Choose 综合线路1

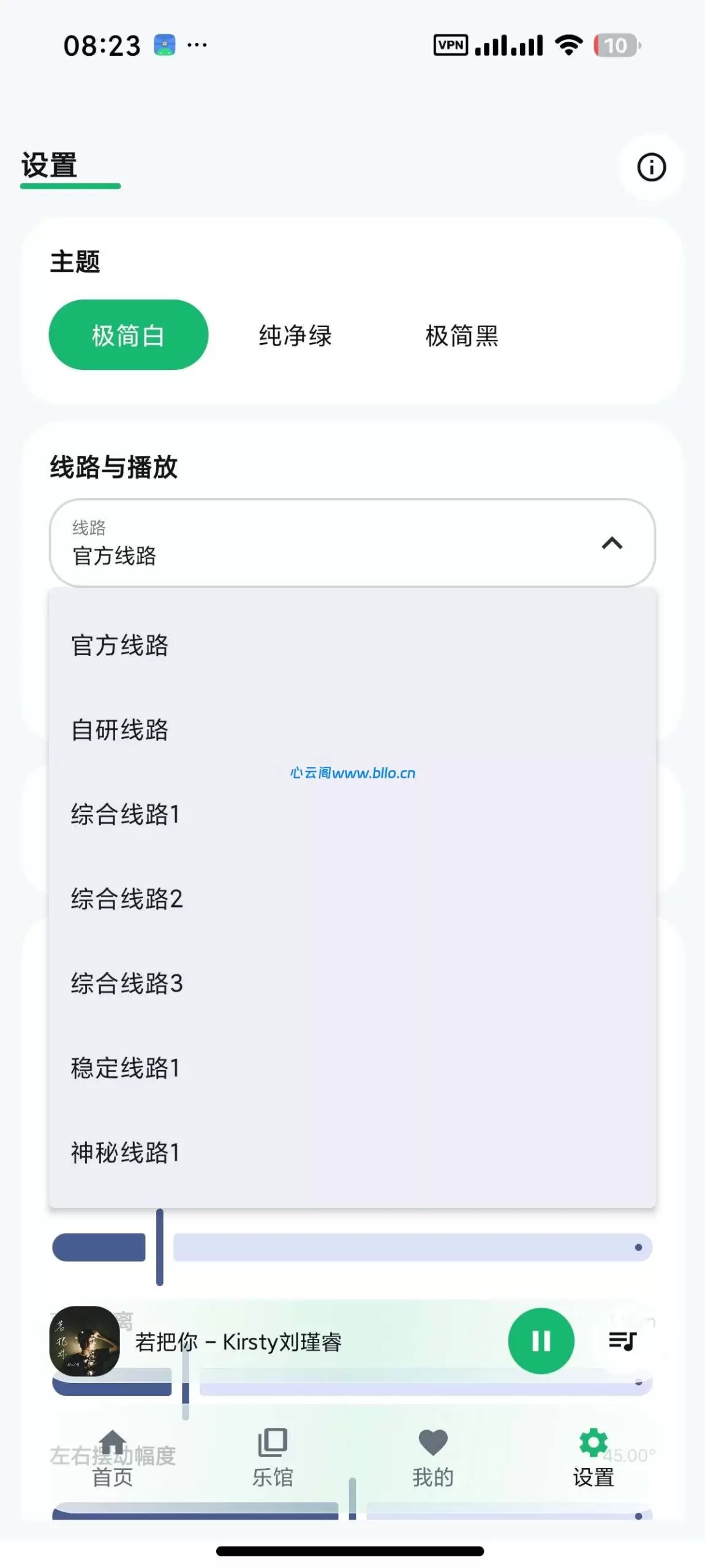click(352, 815)
